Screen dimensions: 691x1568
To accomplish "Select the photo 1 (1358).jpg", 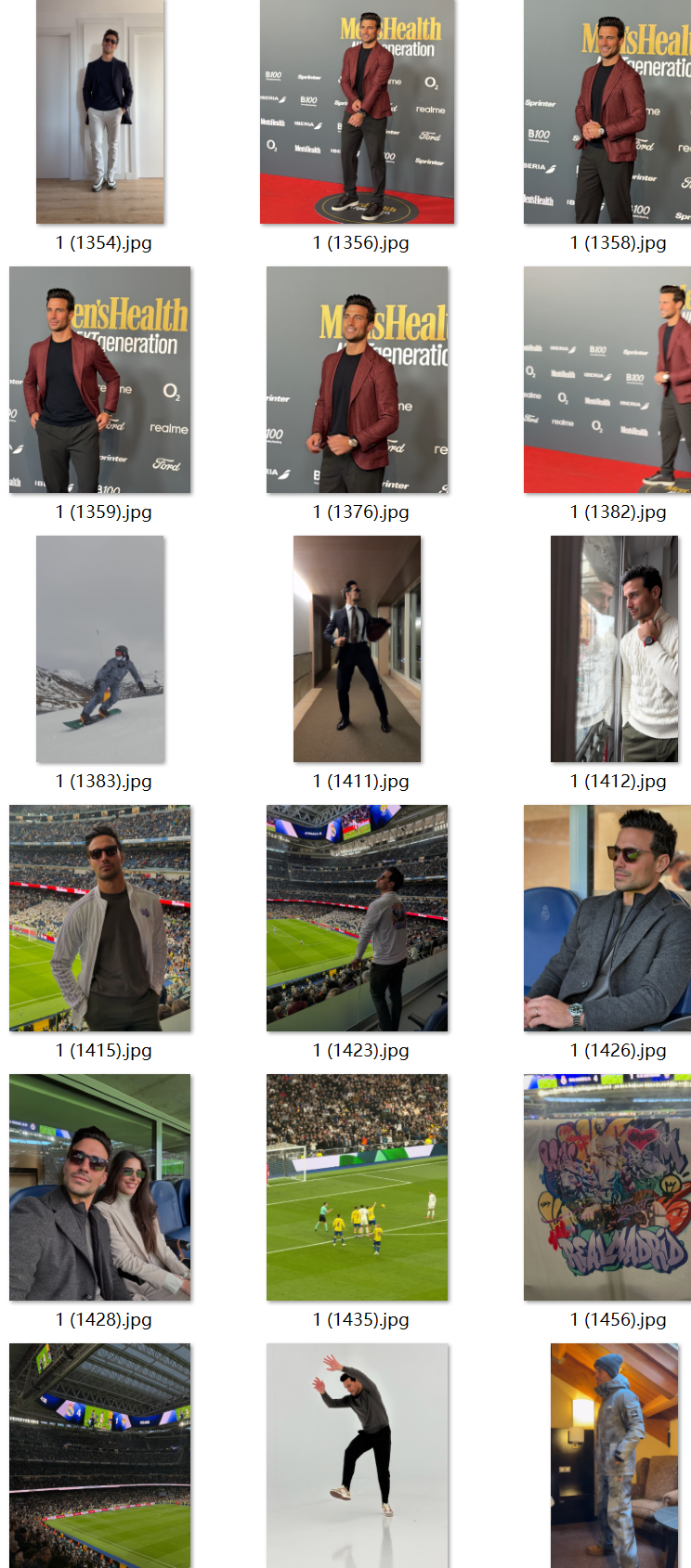I will click(x=607, y=111).
